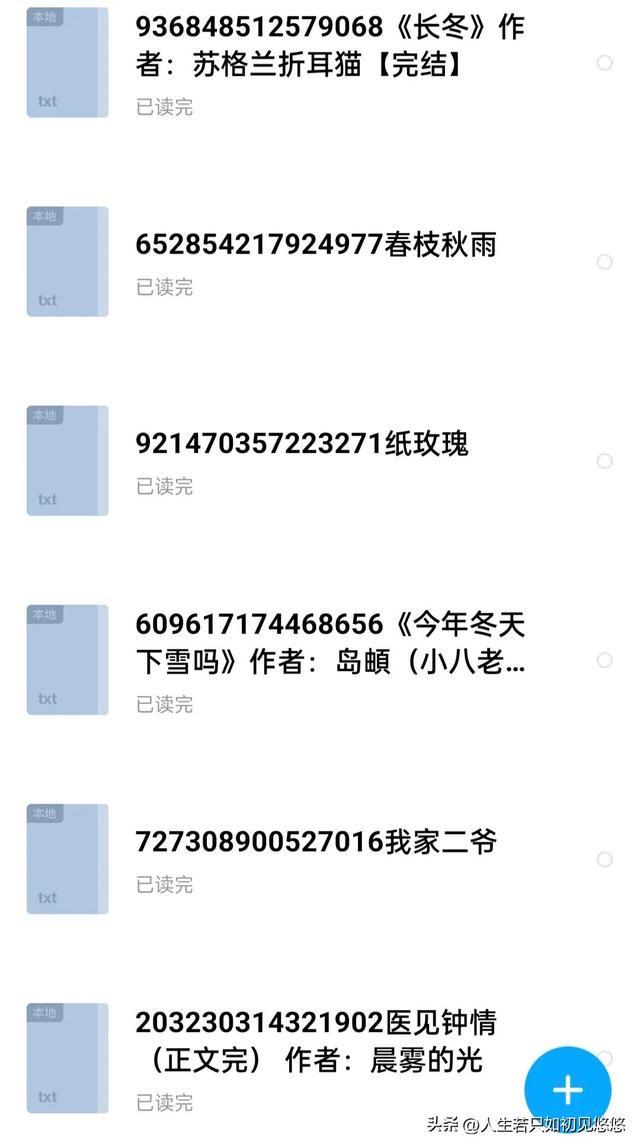This screenshot has height=1147, width=640.
Task: Select the circle next to 《今年冬天下雪吗》
Action: 604,660
